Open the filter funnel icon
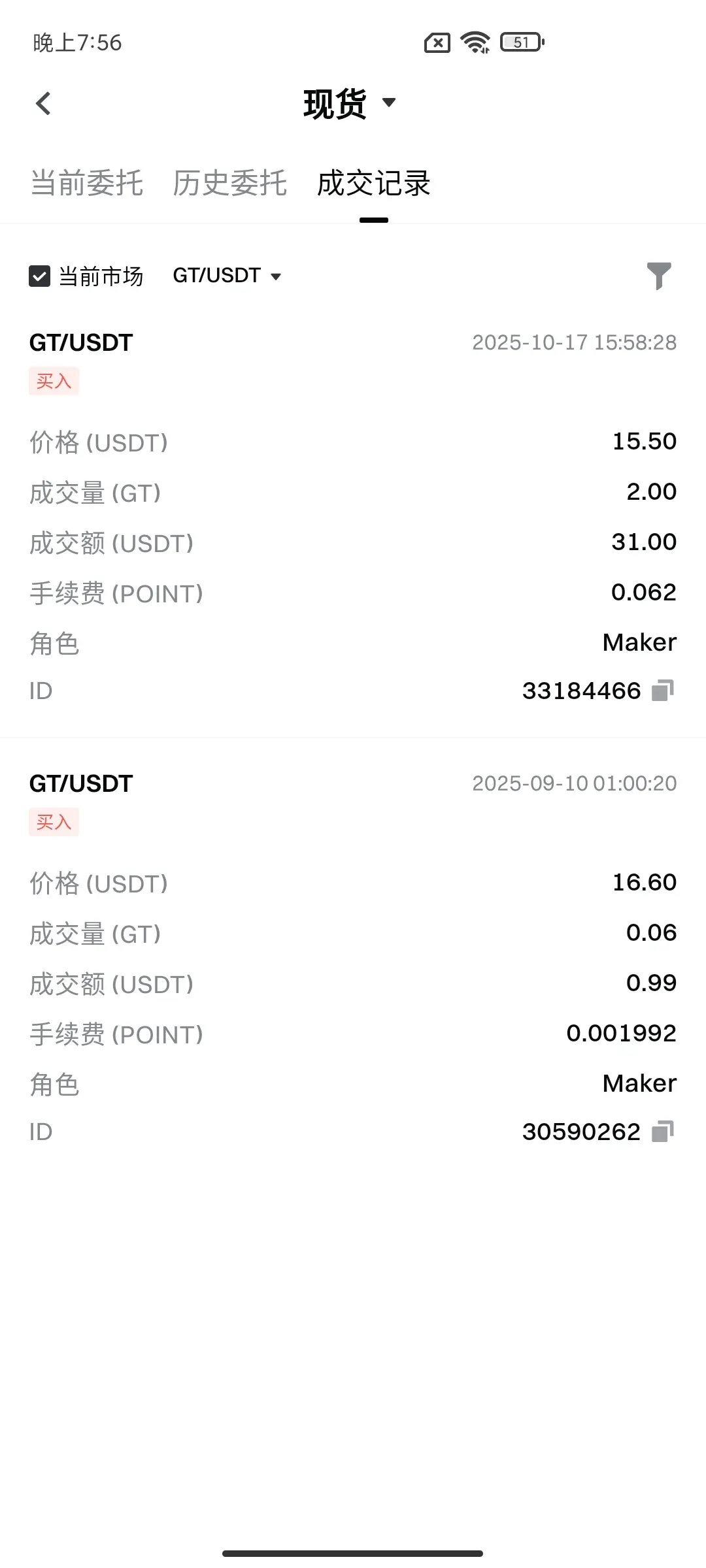The height and width of the screenshot is (1568, 706). point(658,276)
